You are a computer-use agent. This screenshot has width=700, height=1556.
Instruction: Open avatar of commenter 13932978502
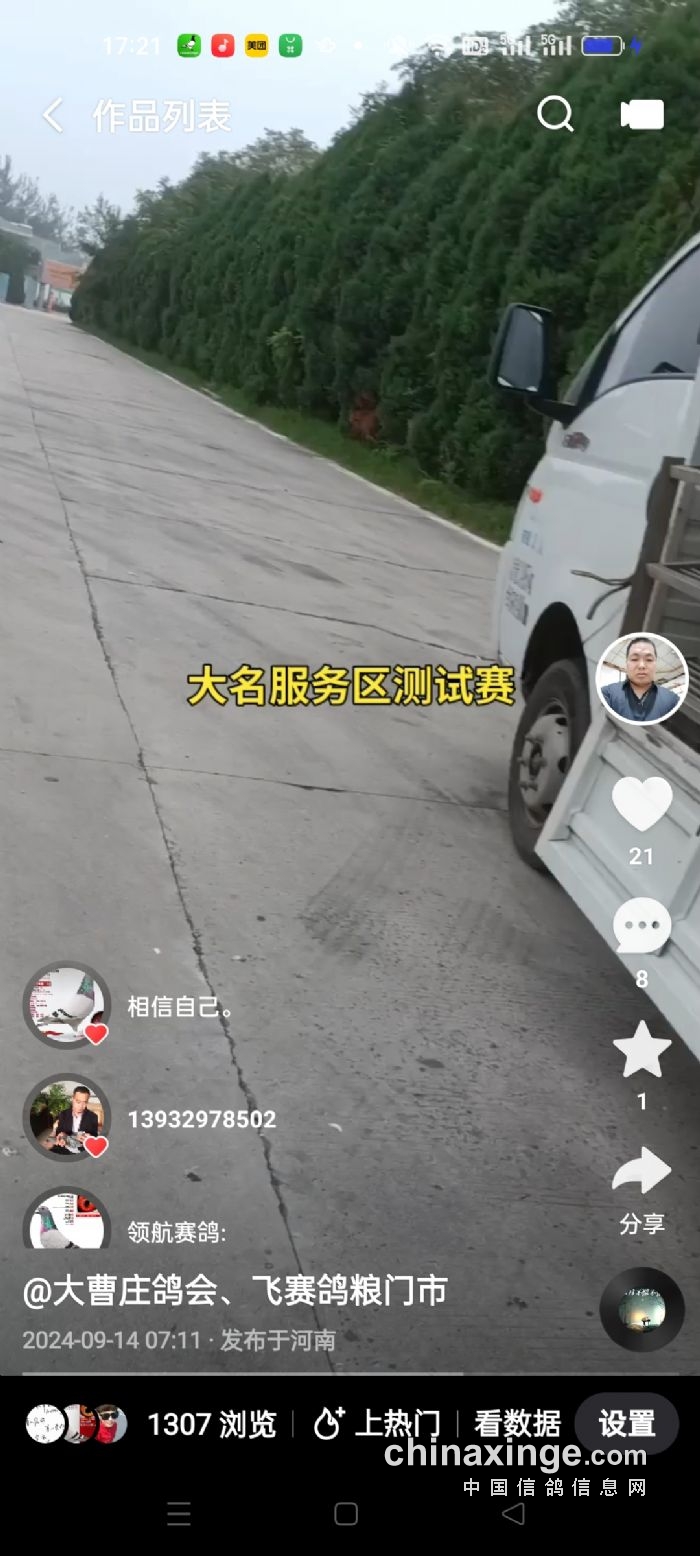point(66,1118)
